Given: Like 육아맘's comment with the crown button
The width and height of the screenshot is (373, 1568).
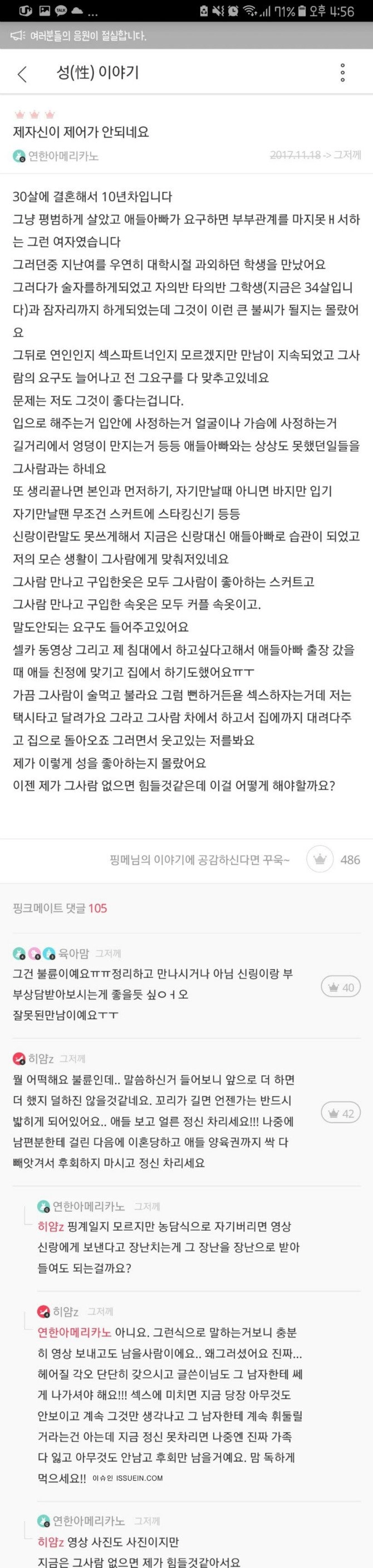Looking at the screenshot, I should (x=341, y=987).
